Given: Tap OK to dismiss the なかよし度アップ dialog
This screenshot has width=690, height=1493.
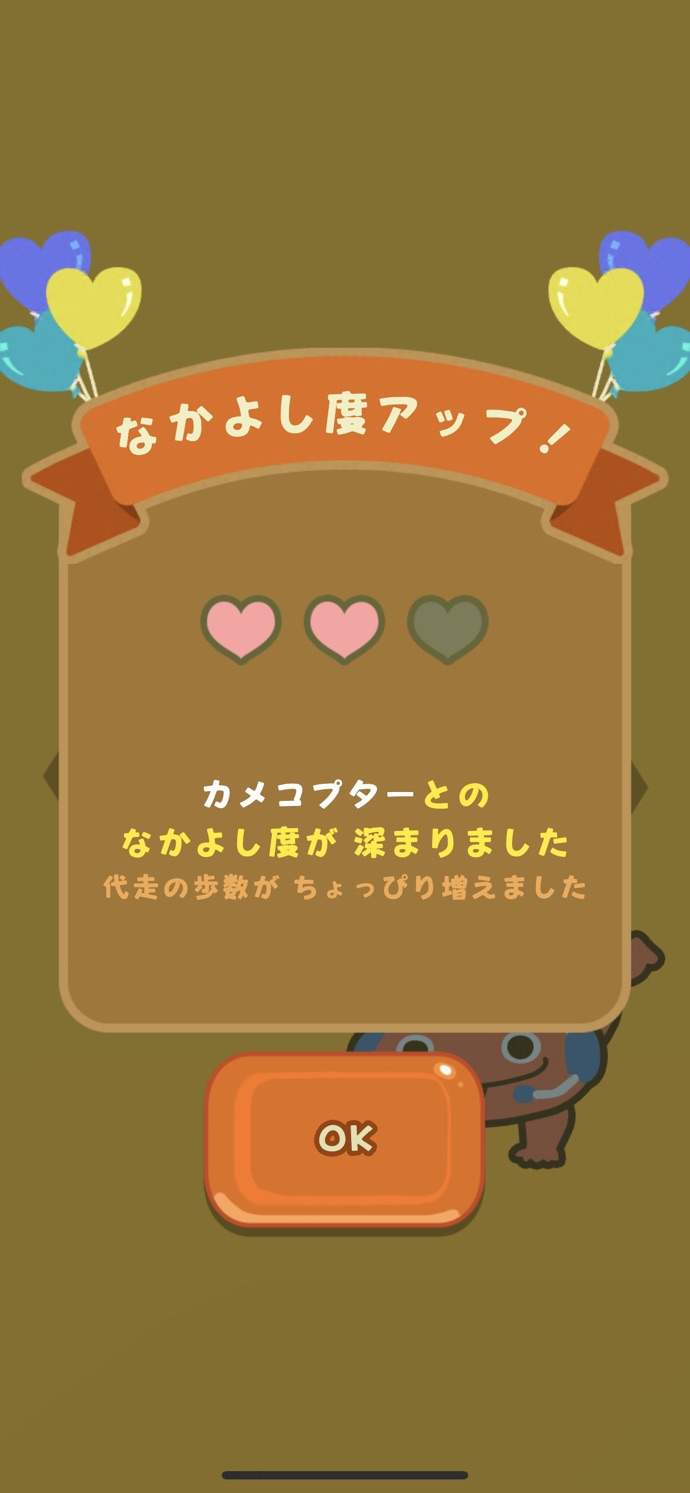Looking at the screenshot, I should (x=345, y=1139).
